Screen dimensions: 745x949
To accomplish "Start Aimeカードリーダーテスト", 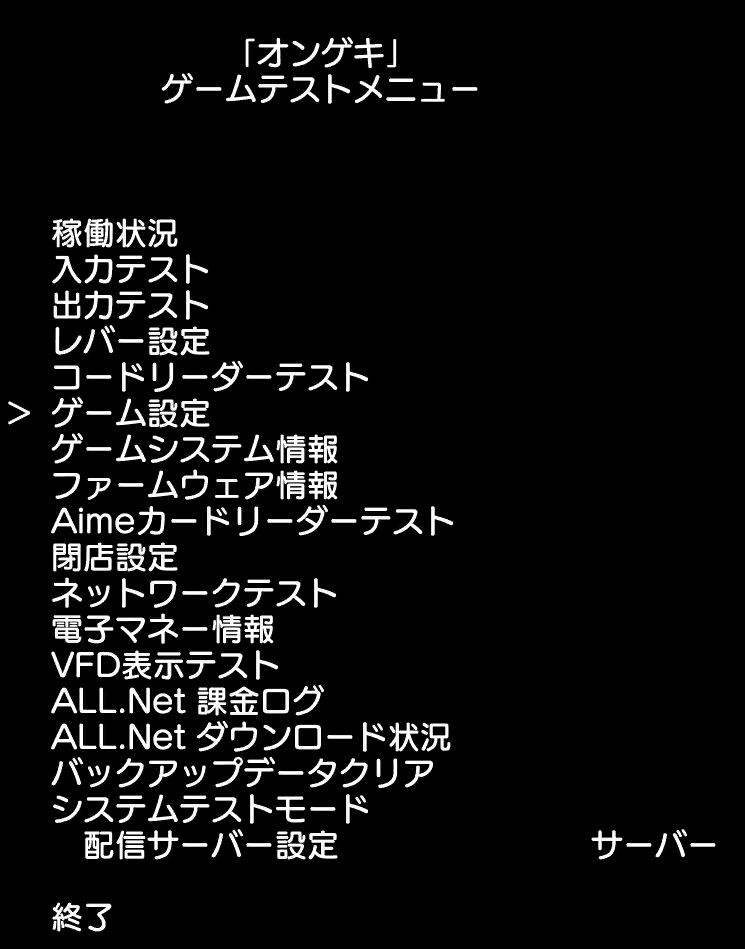I will [x=253, y=522].
